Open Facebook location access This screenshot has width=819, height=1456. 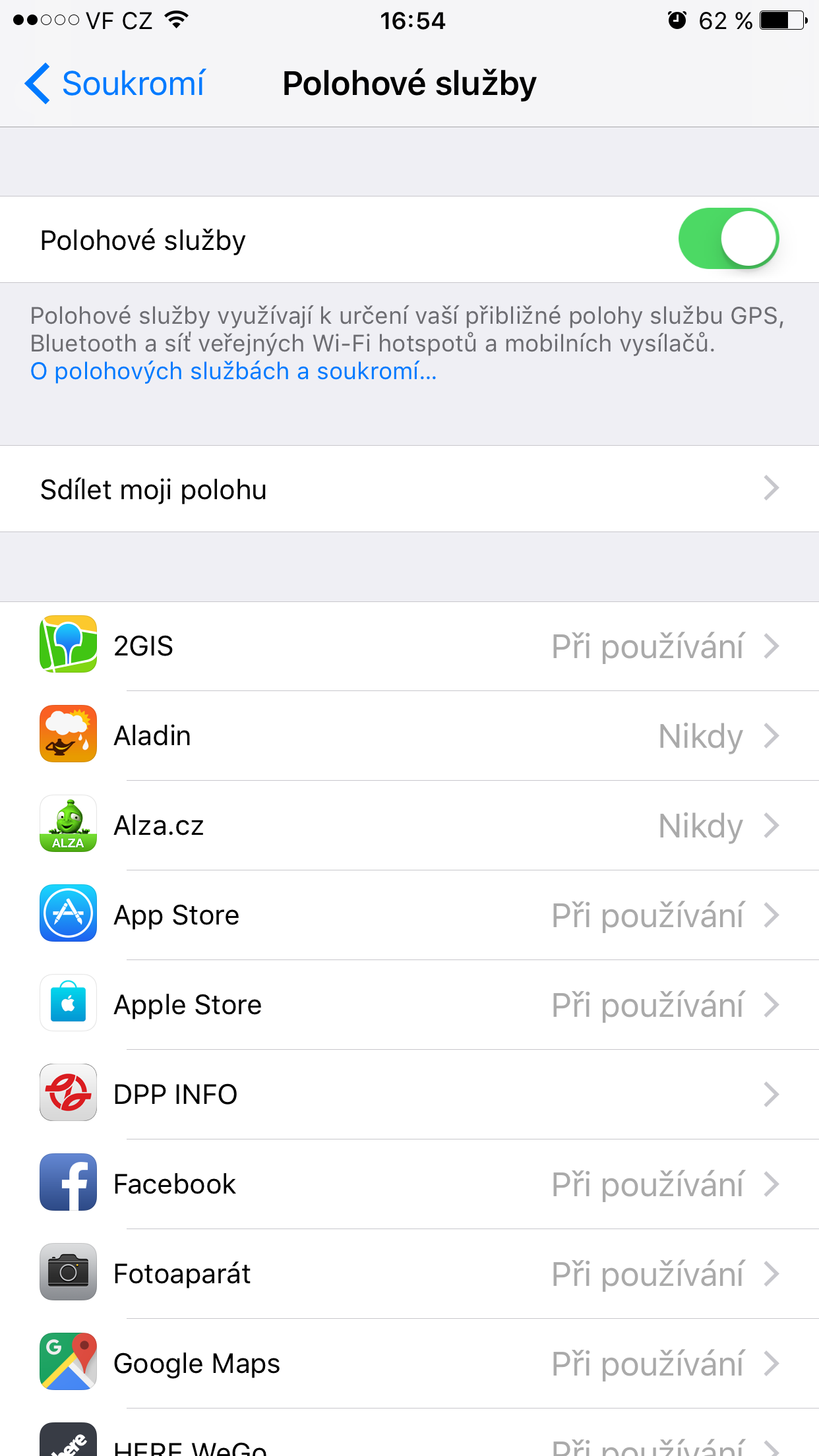pos(409,1184)
